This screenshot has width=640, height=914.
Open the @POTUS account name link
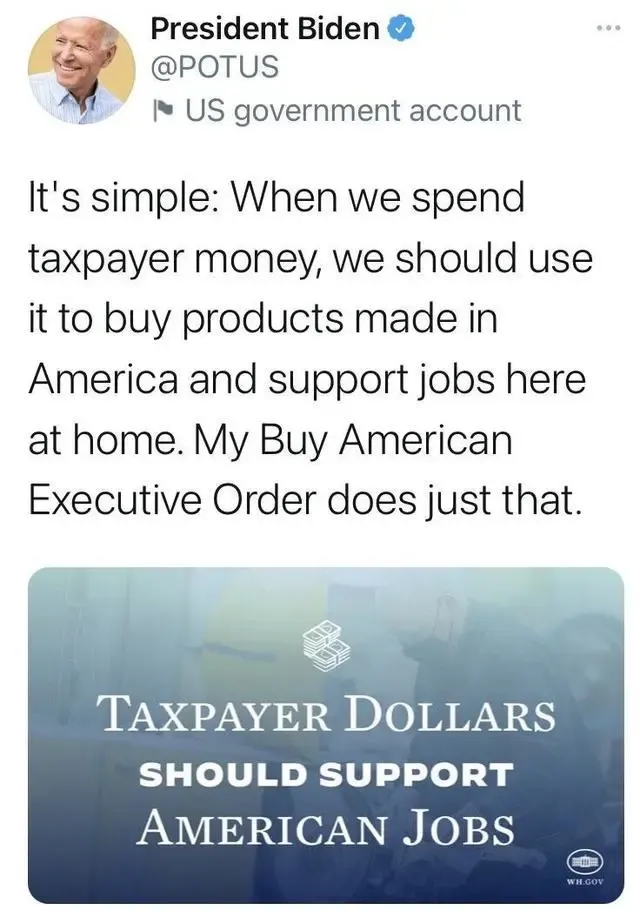coord(214,68)
